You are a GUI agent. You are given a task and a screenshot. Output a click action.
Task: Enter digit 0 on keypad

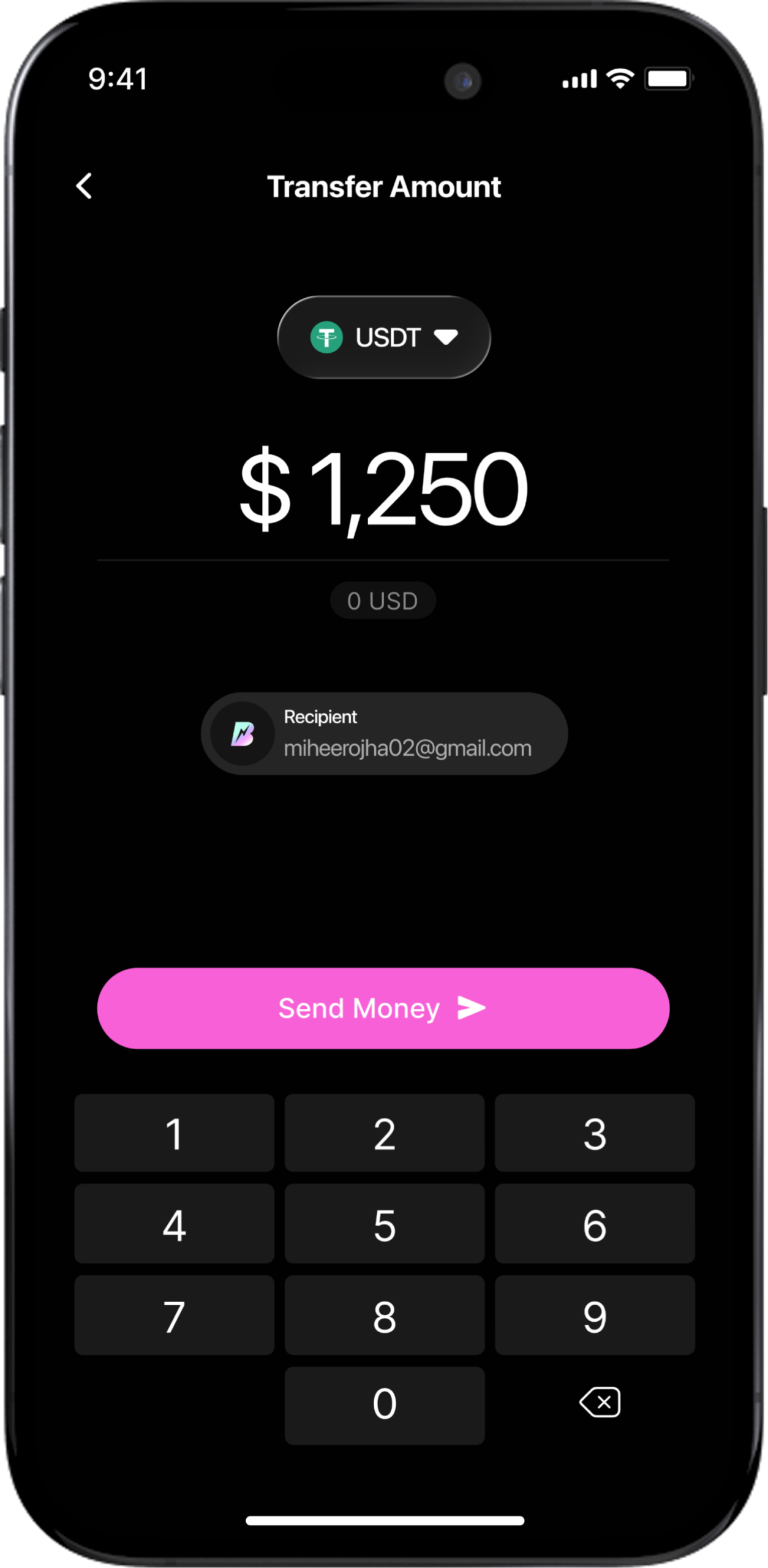(x=384, y=1405)
